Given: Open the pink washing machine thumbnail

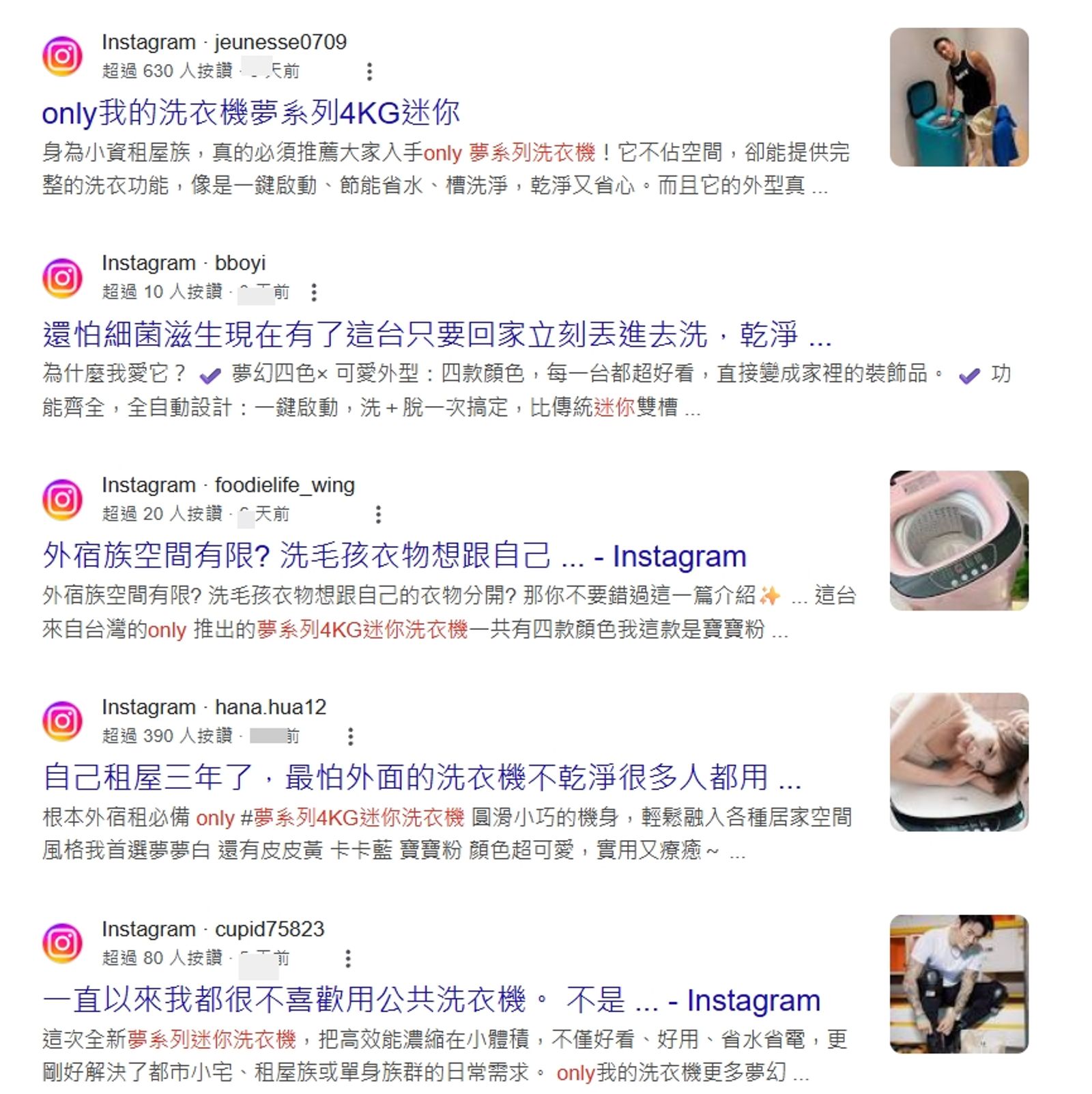Looking at the screenshot, I should [958, 540].
